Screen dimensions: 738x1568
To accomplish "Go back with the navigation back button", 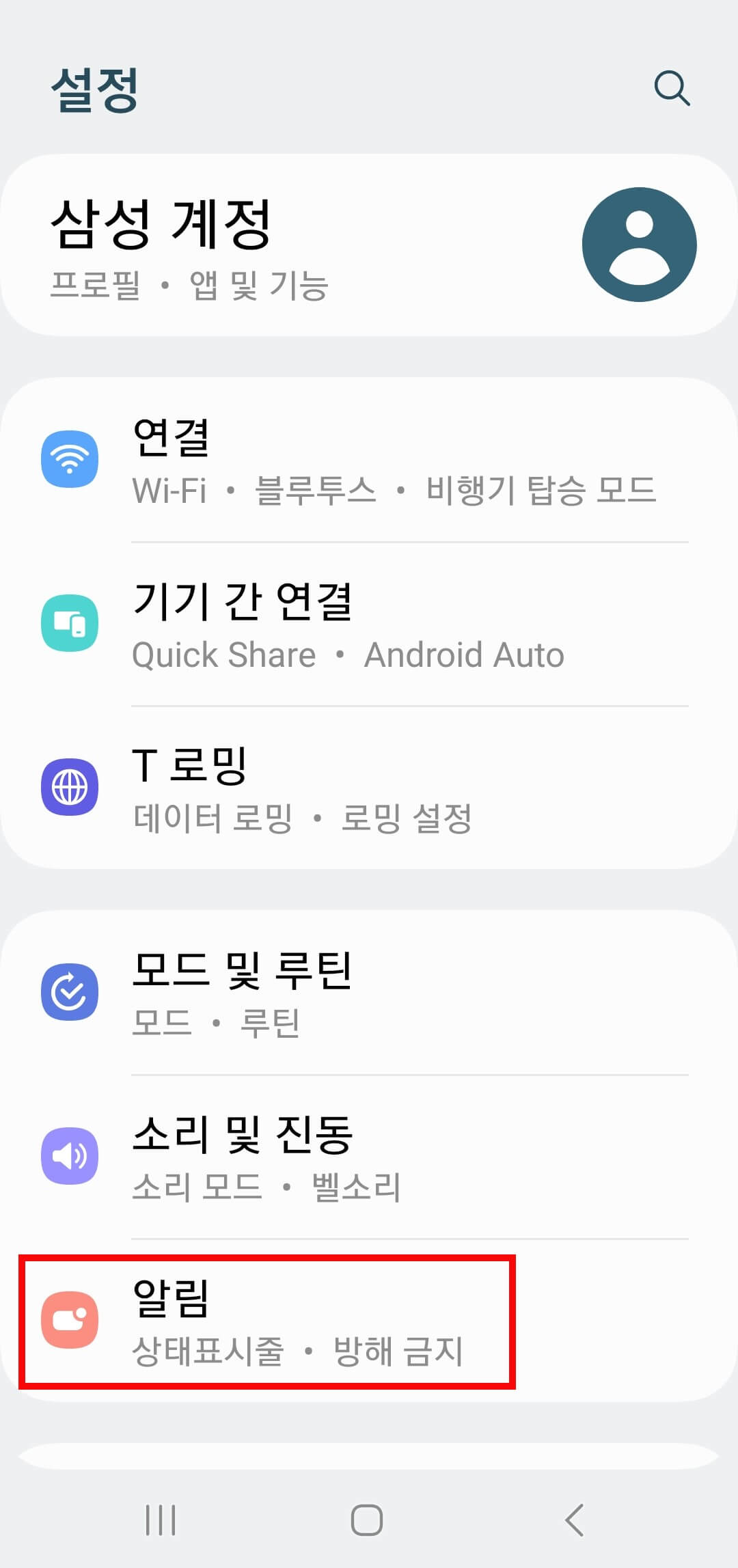I will coord(575,1520).
